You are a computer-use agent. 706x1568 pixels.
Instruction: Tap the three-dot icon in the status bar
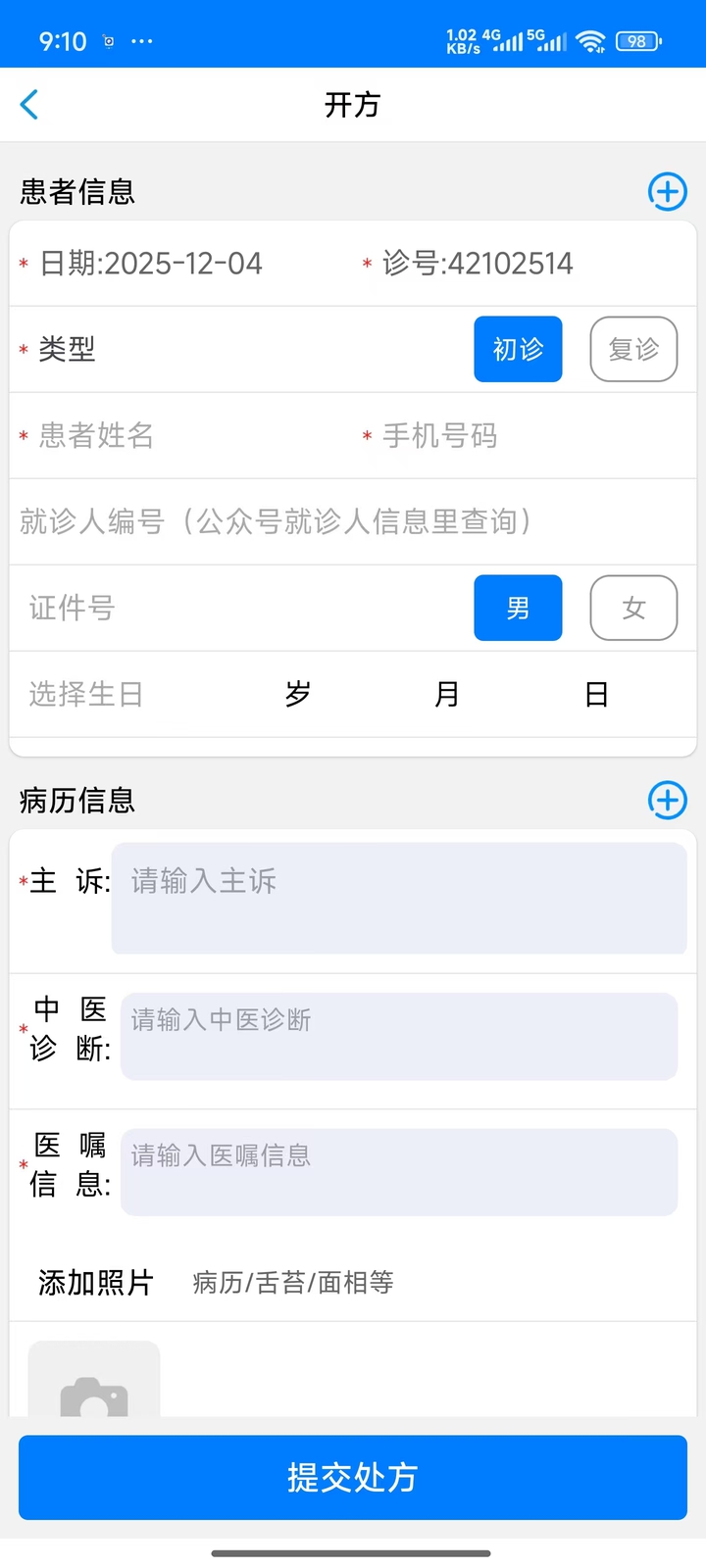pos(142,41)
